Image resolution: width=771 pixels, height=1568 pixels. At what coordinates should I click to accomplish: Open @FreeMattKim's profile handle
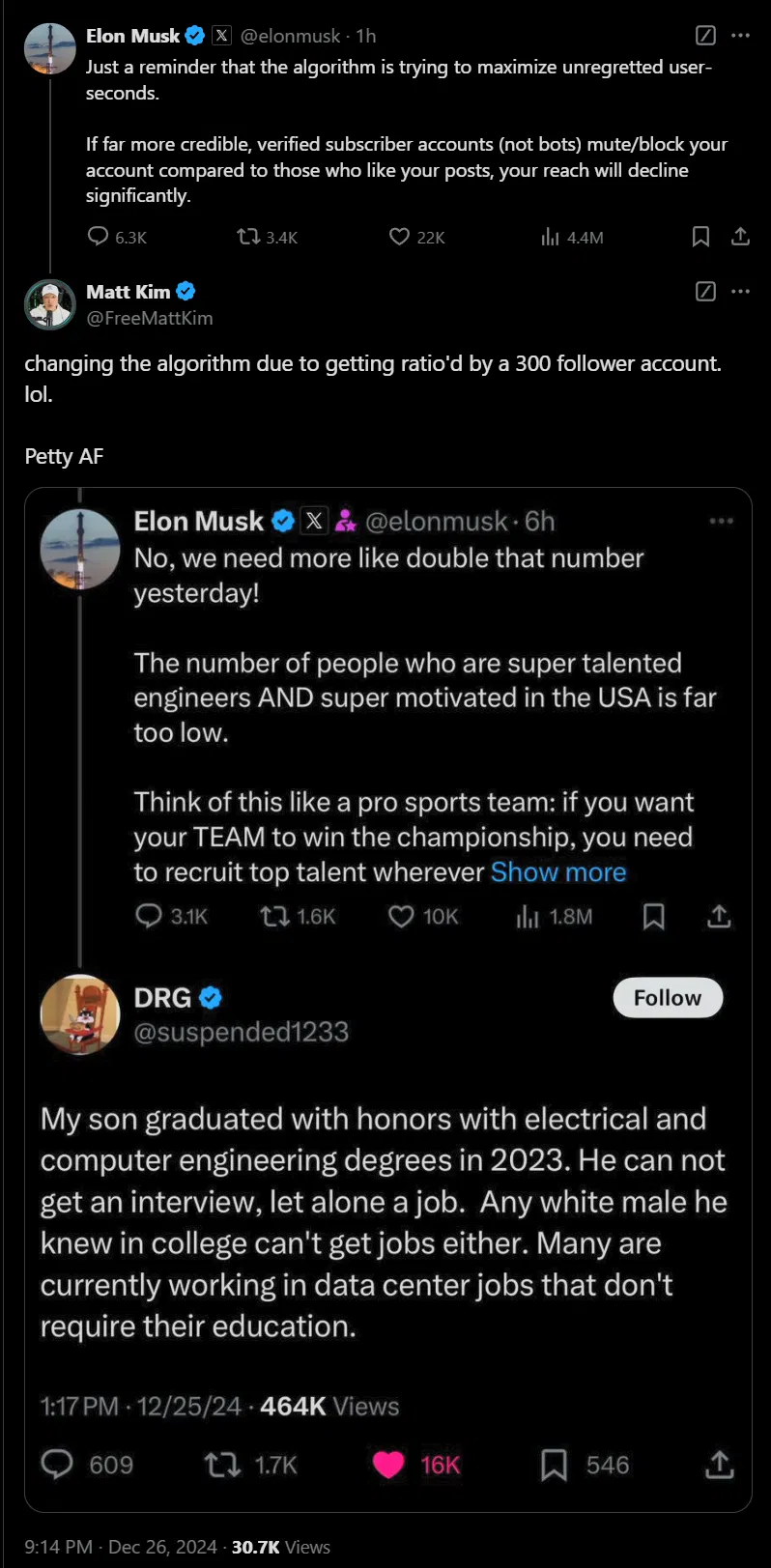(x=151, y=318)
